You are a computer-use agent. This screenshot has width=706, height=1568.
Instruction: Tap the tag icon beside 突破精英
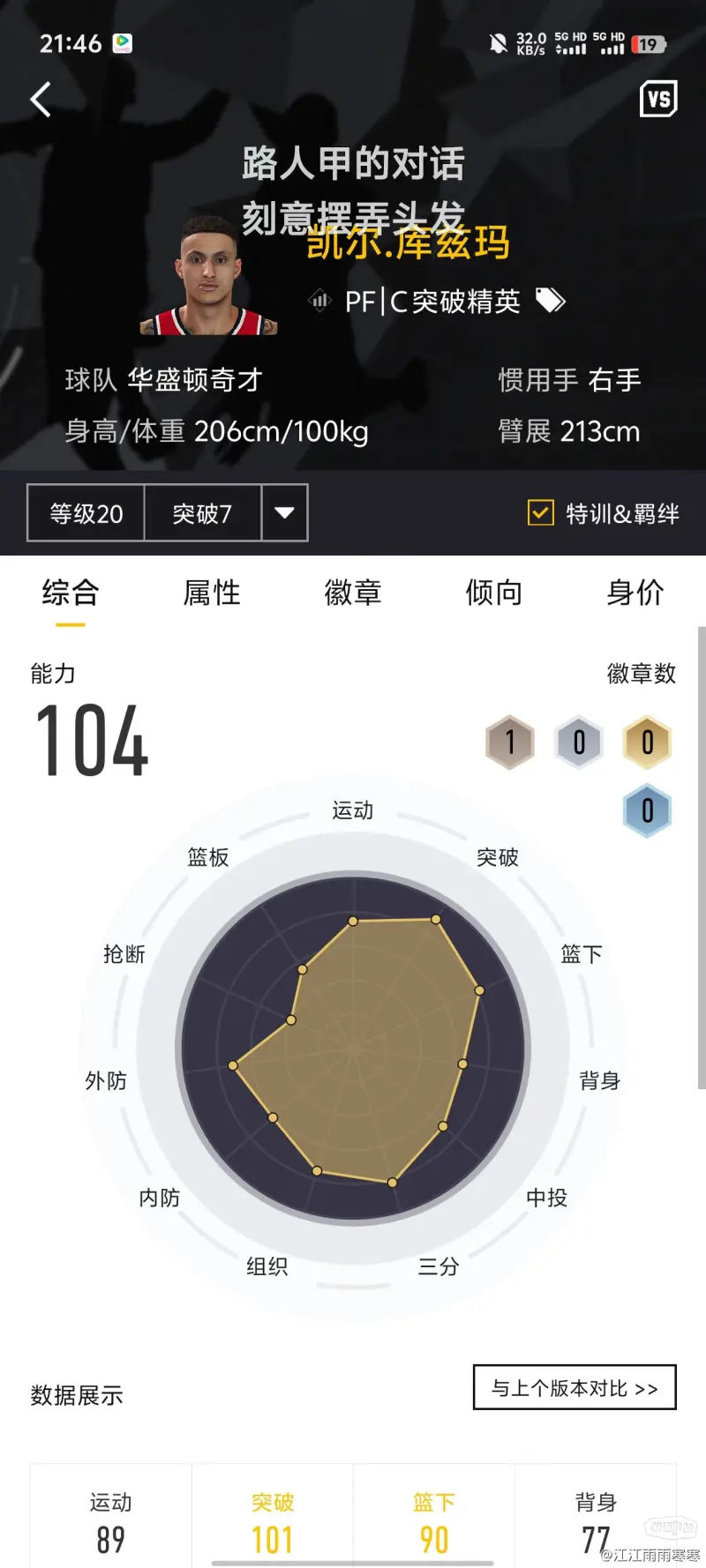551,301
